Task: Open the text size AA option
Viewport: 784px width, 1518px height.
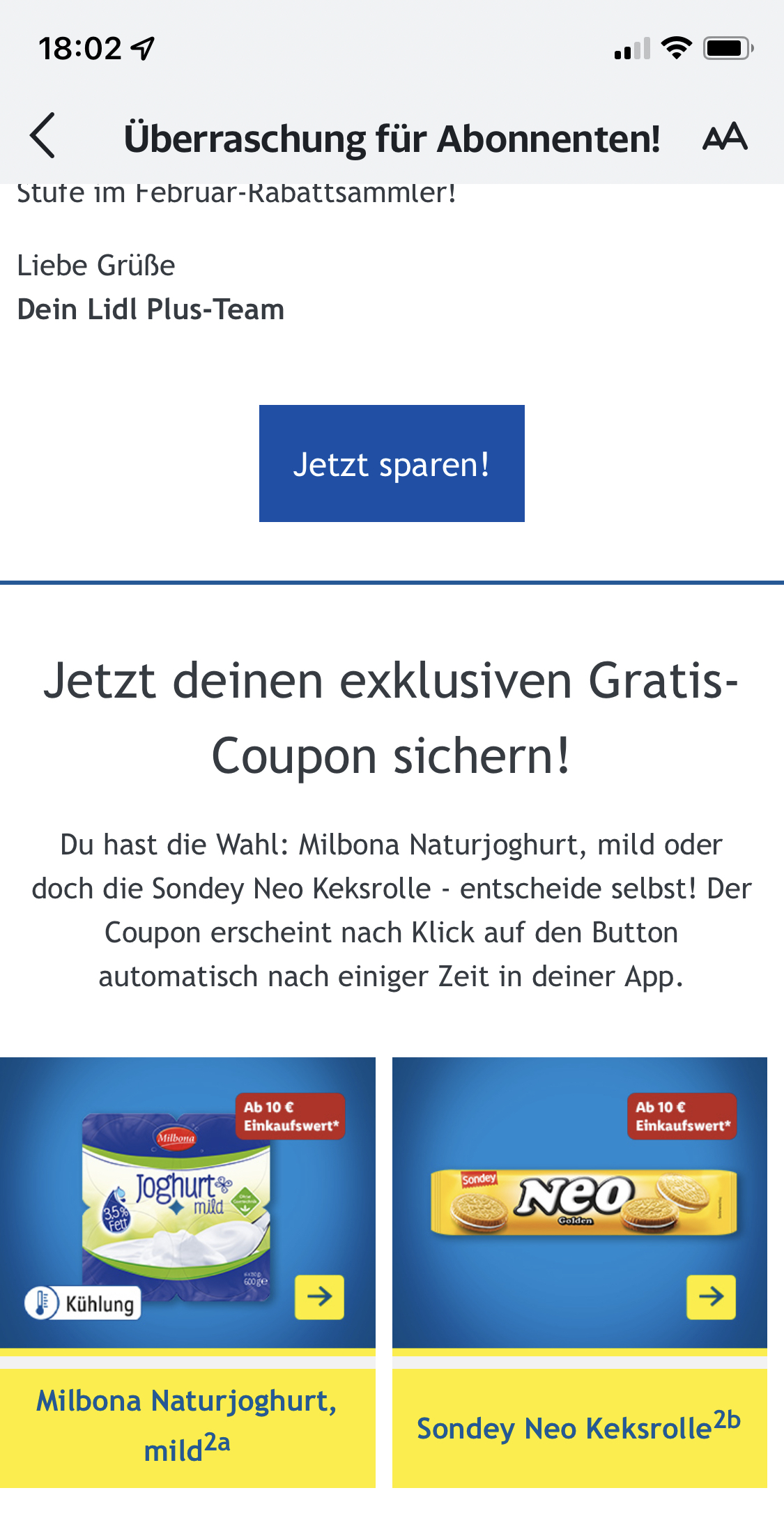Action: click(725, 137)
